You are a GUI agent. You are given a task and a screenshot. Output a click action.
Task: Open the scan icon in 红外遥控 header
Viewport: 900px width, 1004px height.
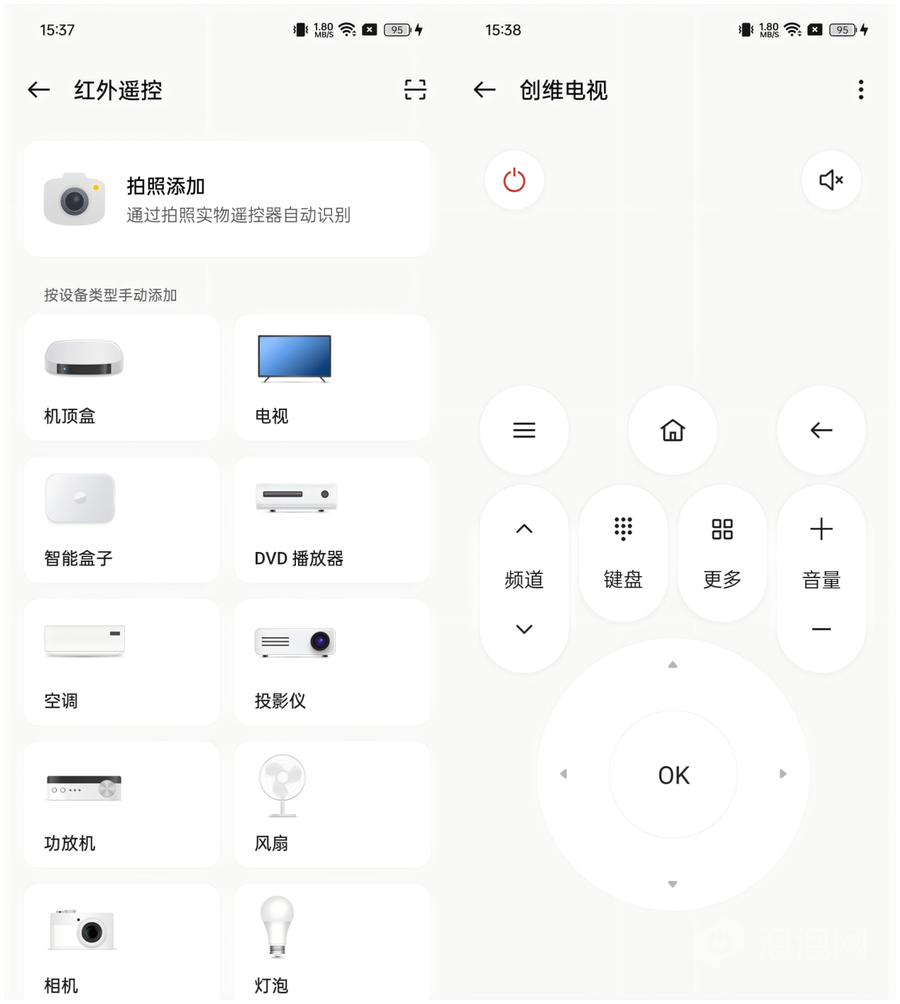pos(415,90)
